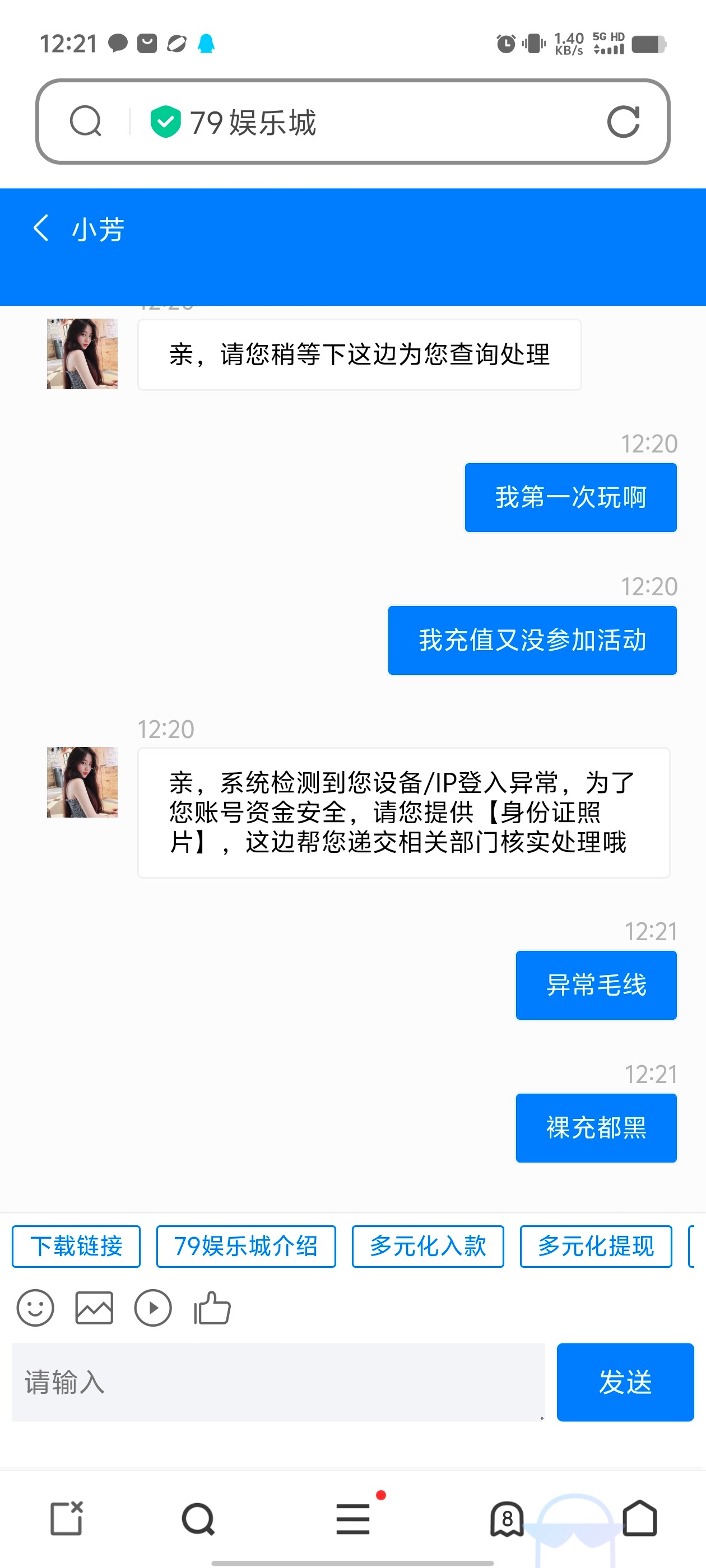
Task: Select the 多元化提现 quick reply
Action: (595, 1246)
